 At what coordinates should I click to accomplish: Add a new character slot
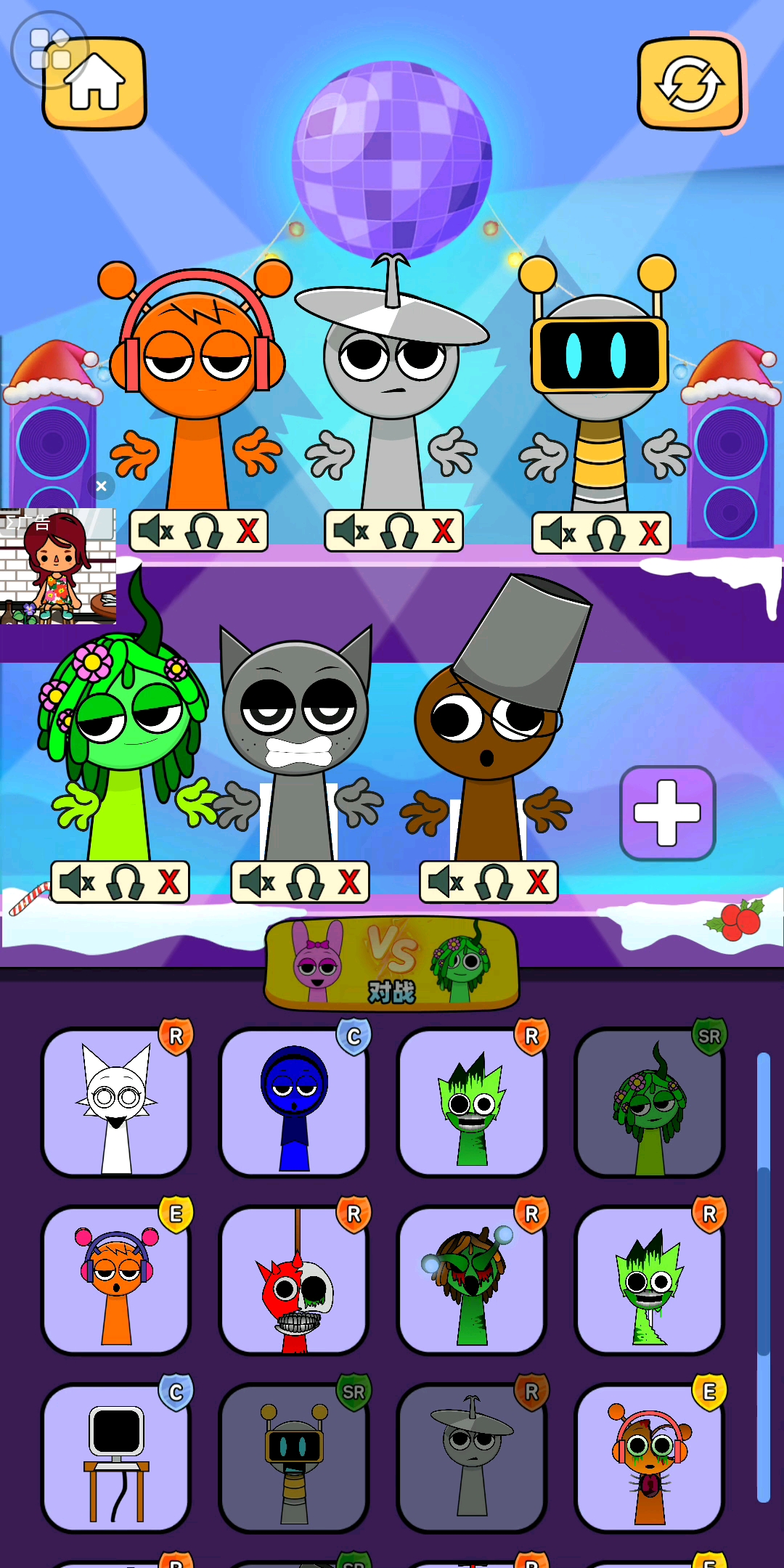click(667, 813)
